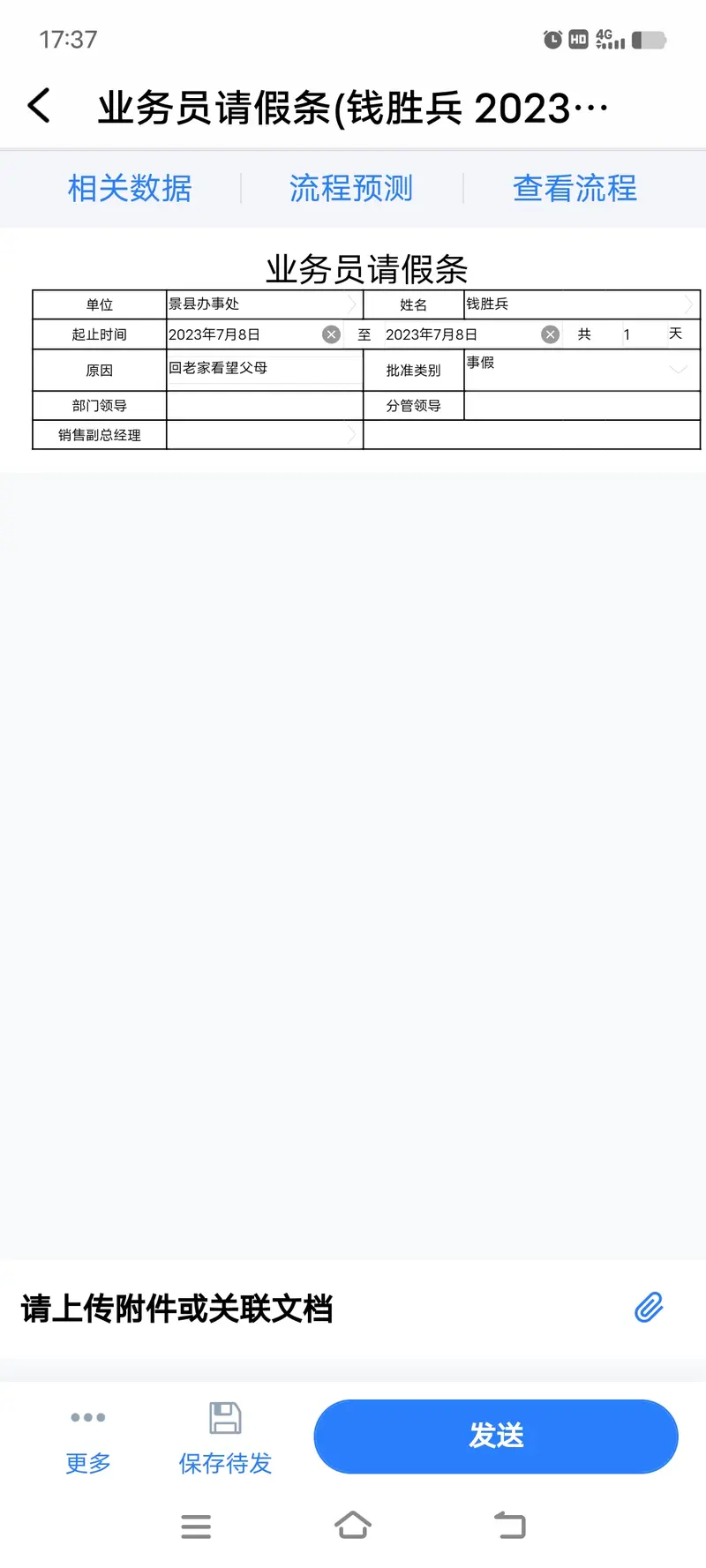The width and height of the screenshot is (706, 1568).
Task: Open the 更多 options
Action: [x=88, y=1437]
